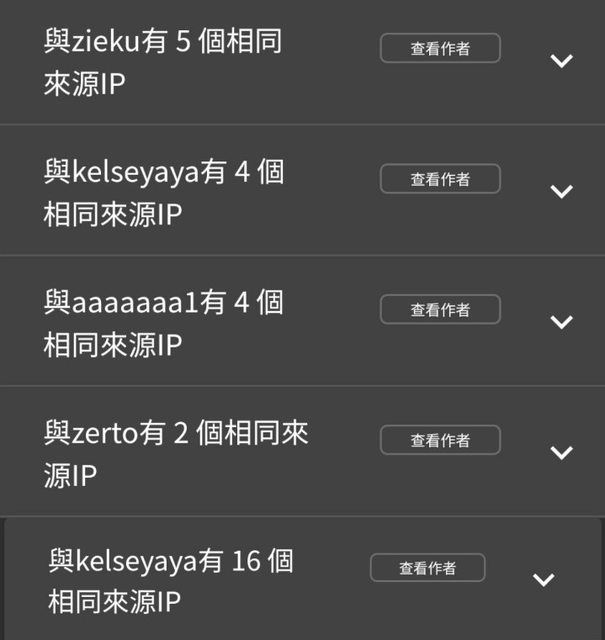Expand the aaaaaaa1 4 個相同來源IP row
The image size is (605, 640).
[x=562, y=321]
